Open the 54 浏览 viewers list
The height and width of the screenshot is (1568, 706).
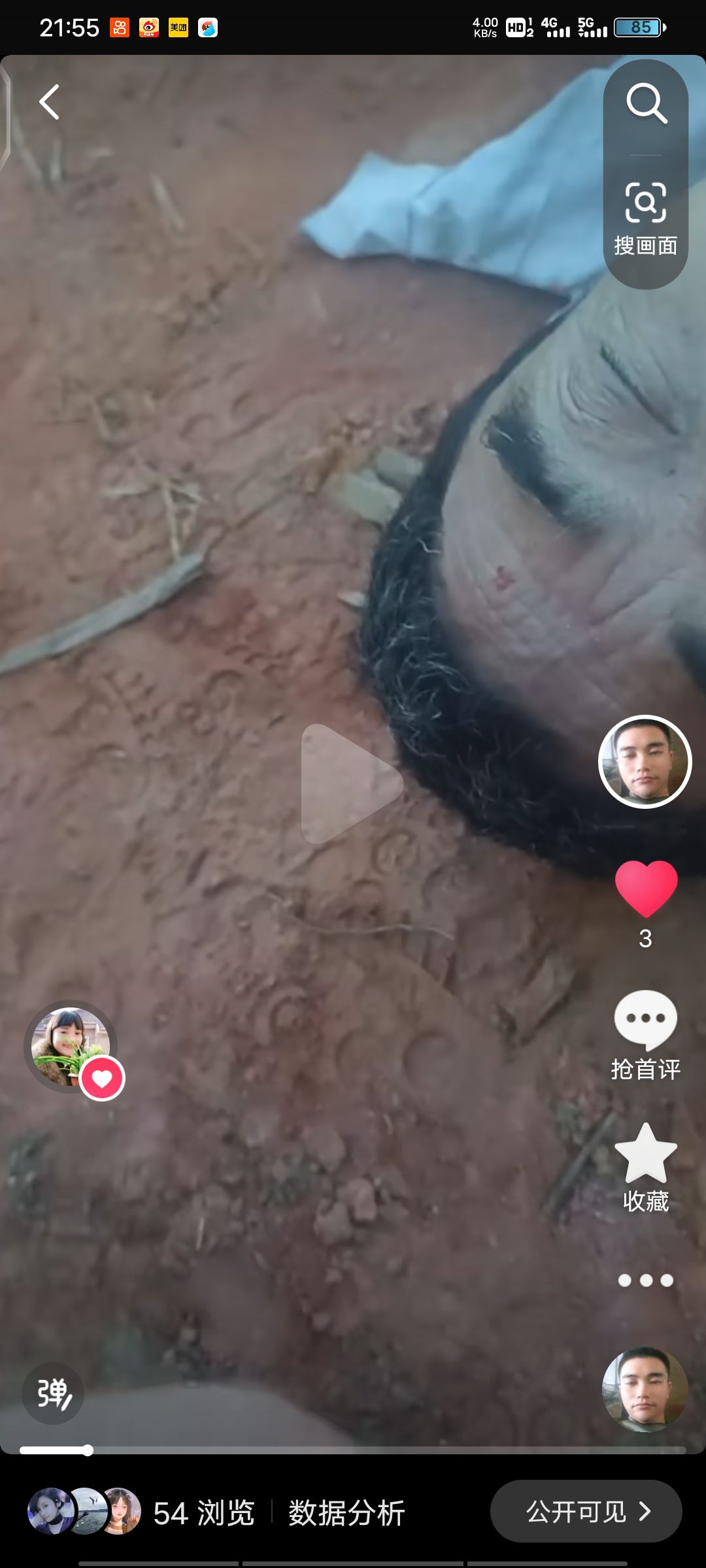pos(204,1512)
